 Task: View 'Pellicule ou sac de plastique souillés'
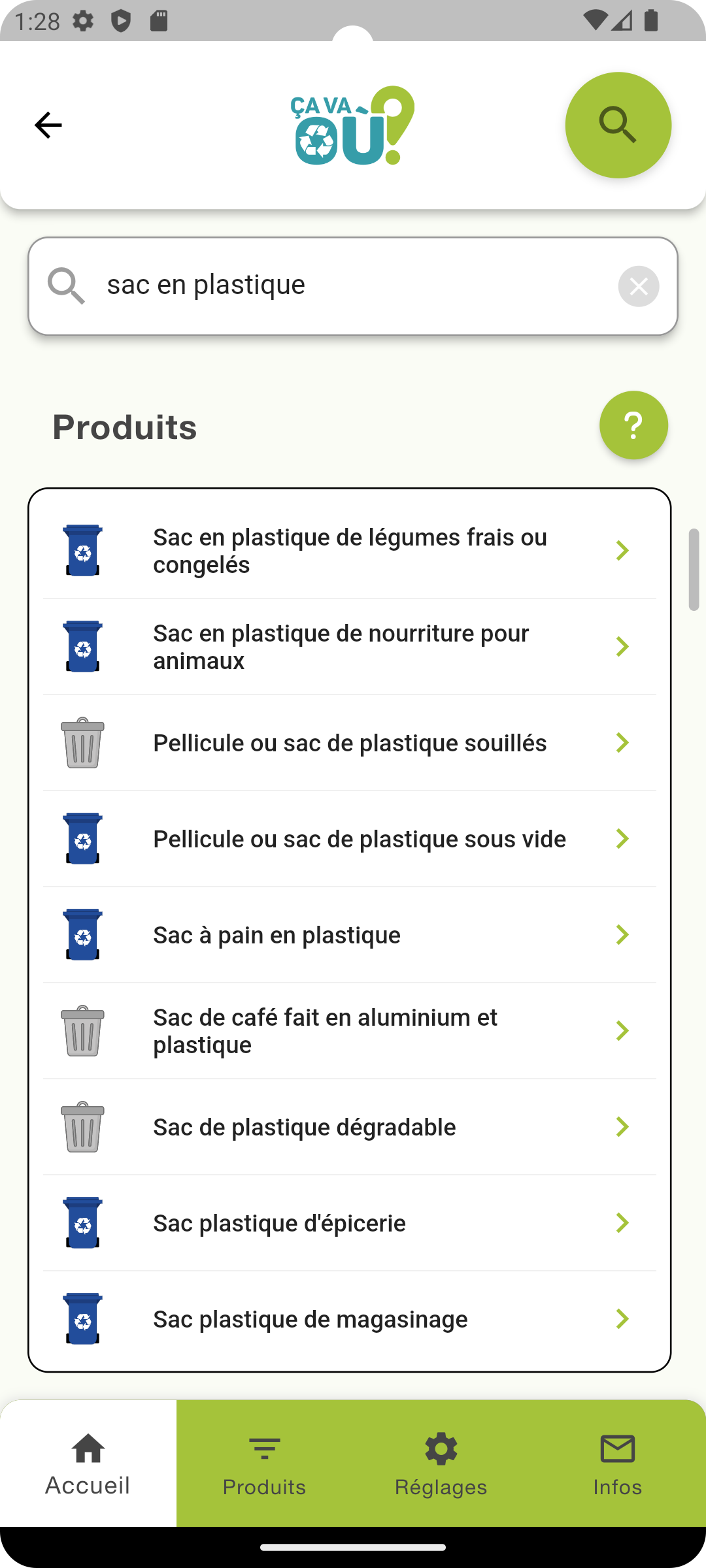(350, 743)
